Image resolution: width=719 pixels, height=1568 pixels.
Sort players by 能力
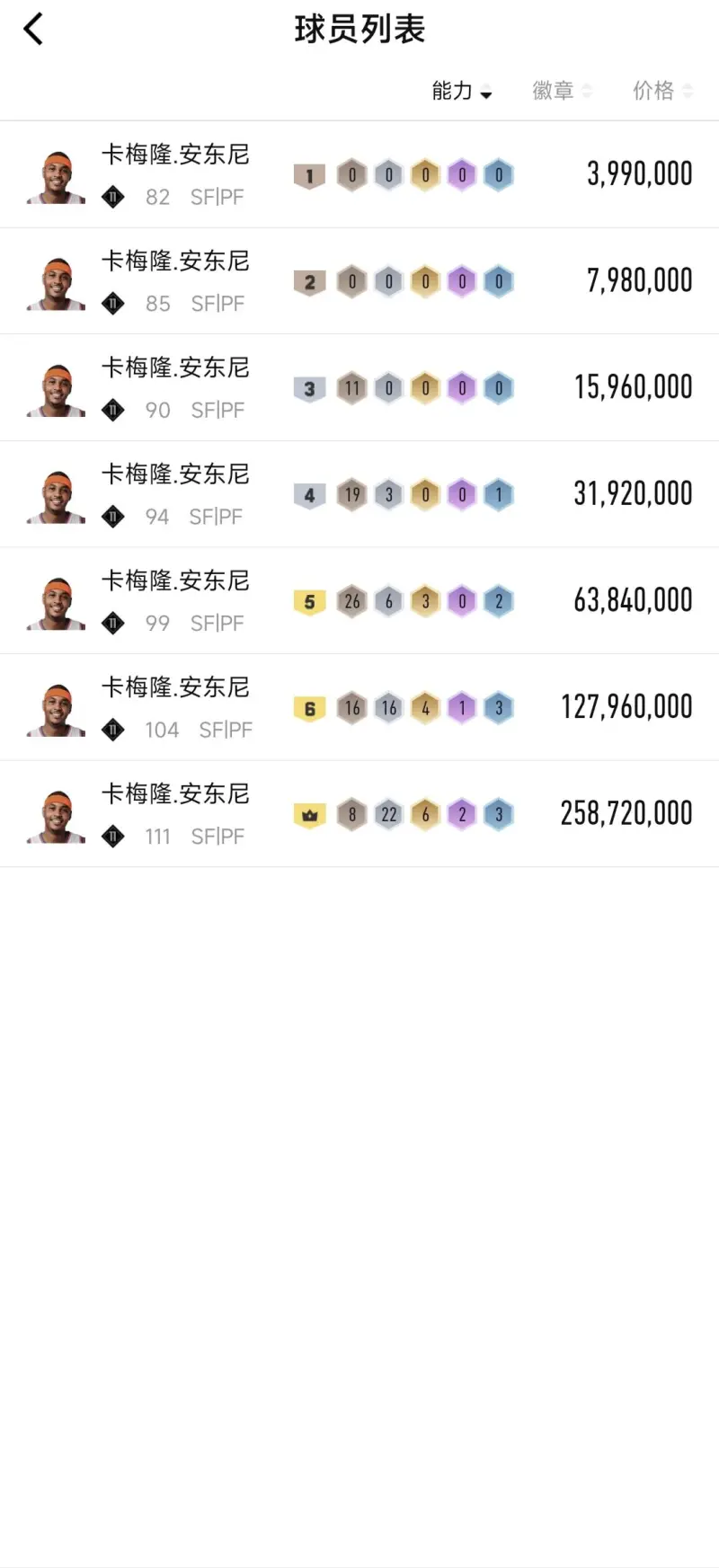pyautogui.click(x=461, y=91)
